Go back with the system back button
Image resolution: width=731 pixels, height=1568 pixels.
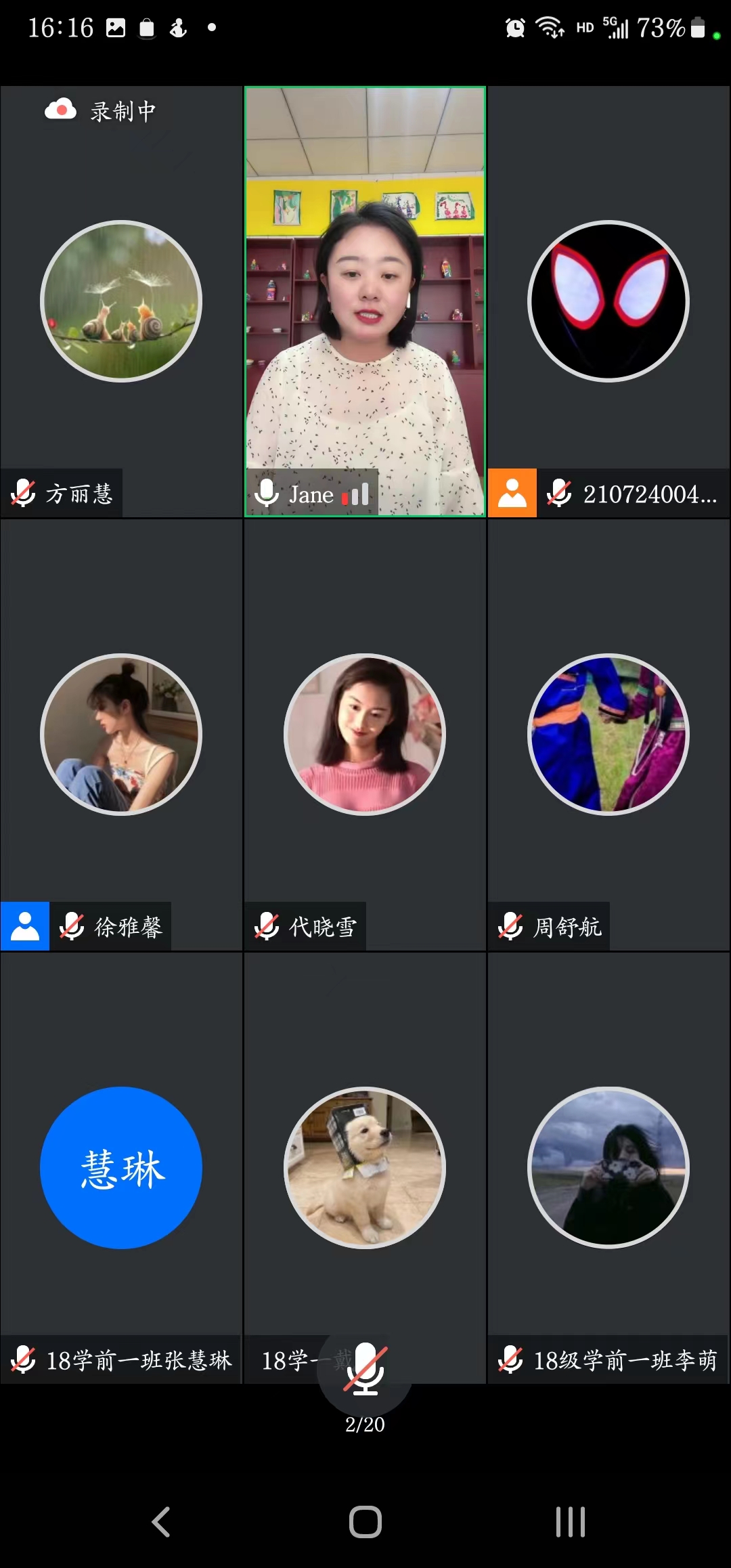pyautogui.click(x=160, y=1522)
